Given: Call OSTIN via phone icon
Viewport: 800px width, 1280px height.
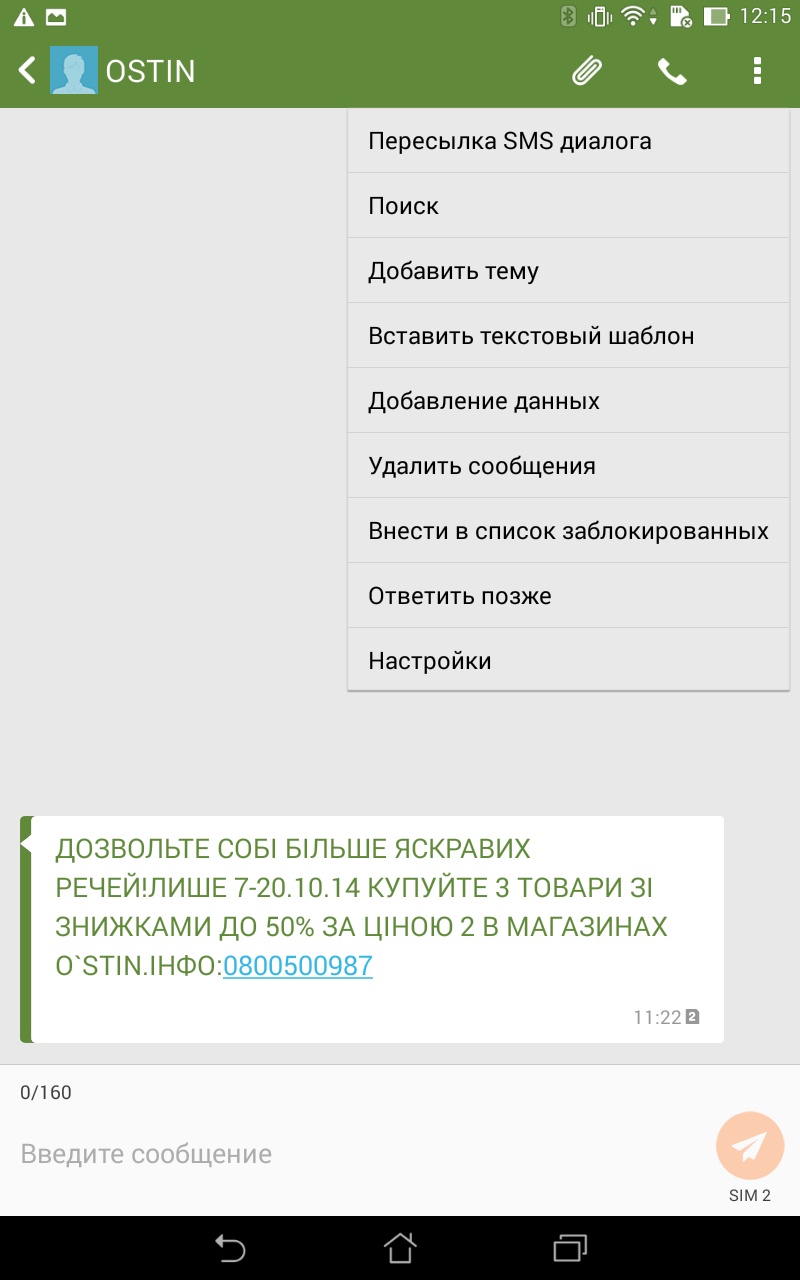Looking at the screenshot, I should click(x=672, y=71).
